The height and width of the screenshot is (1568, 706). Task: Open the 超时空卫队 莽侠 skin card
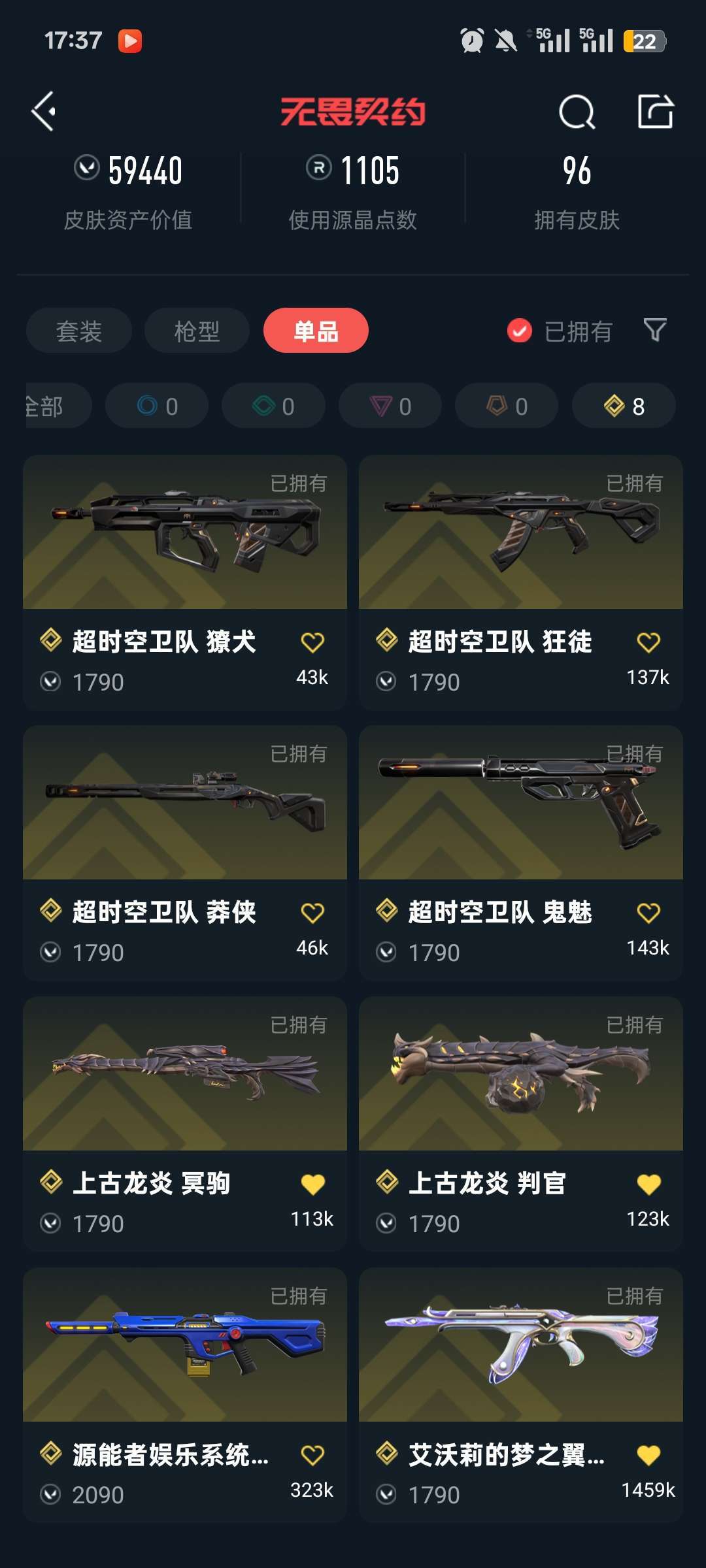pos(185,803)
